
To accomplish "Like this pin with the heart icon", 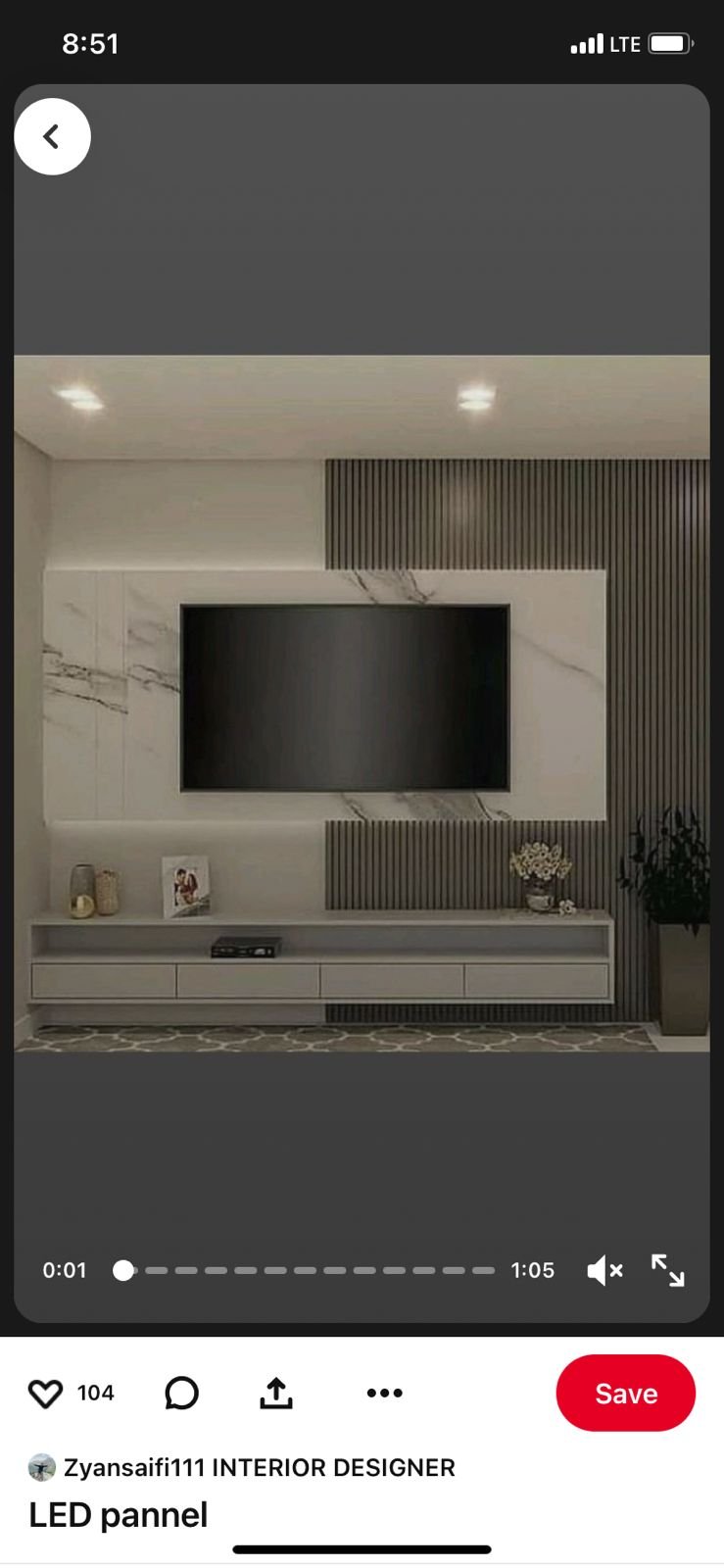I will click(45, 1393).
